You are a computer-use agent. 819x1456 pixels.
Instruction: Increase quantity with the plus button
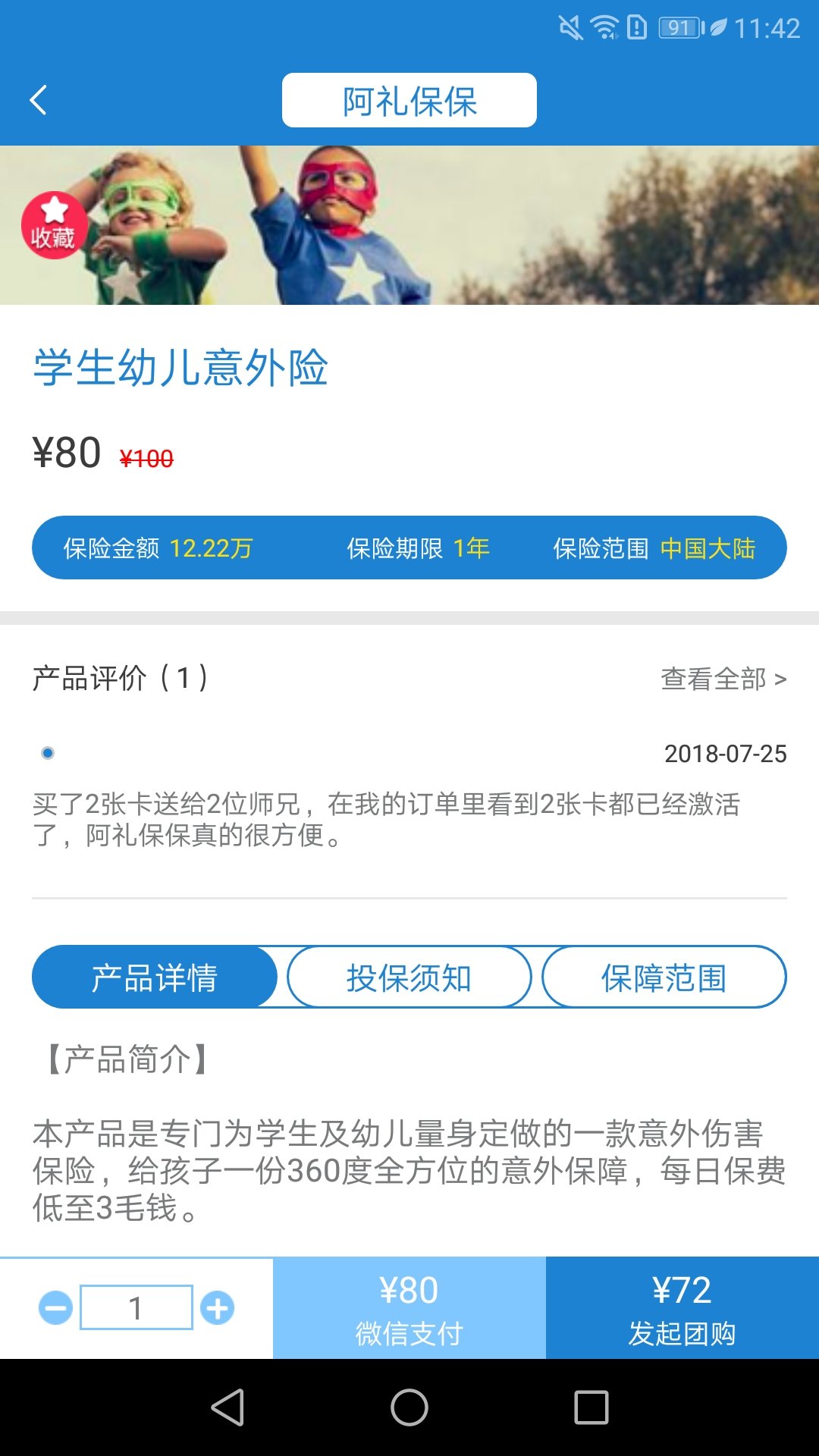pyautogui.click(x=218, y=1308)
